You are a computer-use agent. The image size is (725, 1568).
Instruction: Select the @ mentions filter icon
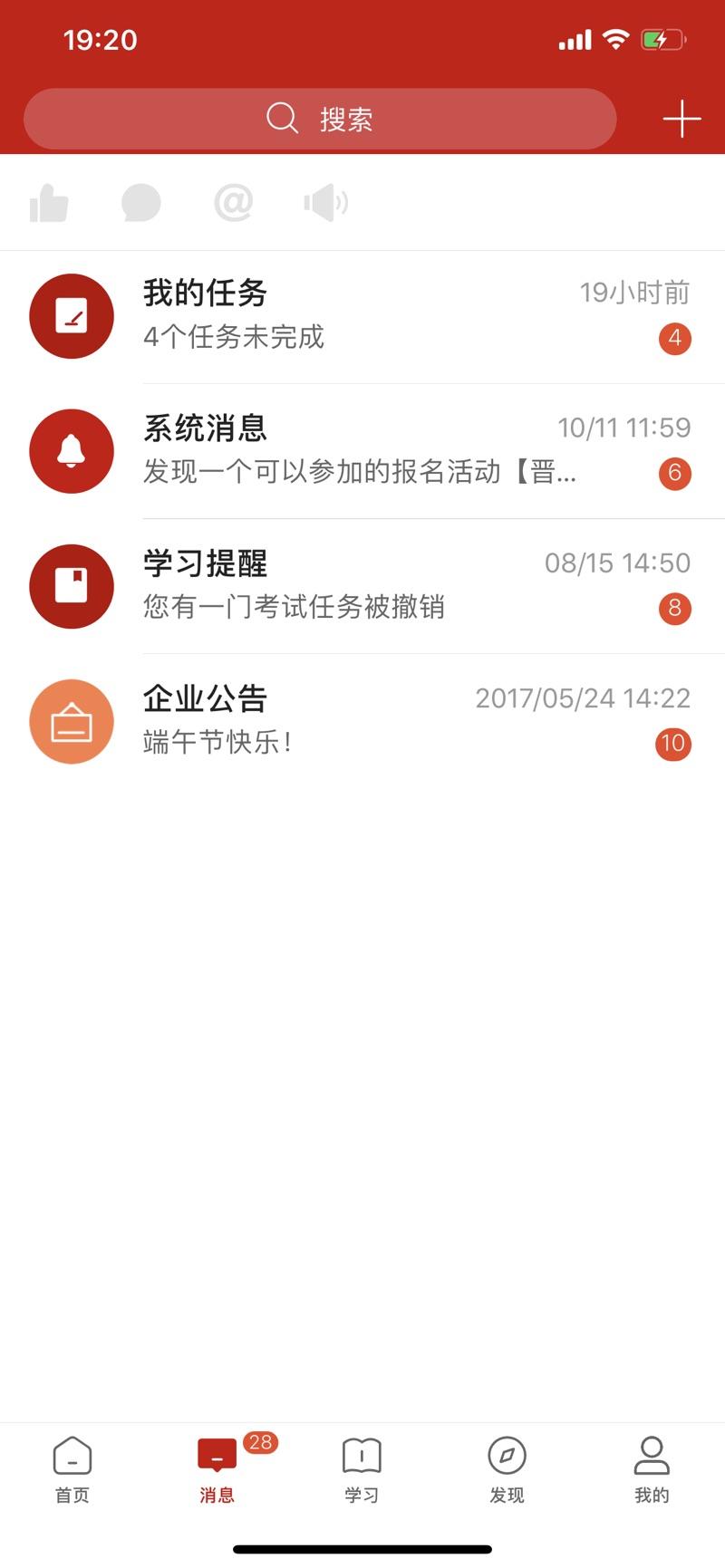(234, 201)
